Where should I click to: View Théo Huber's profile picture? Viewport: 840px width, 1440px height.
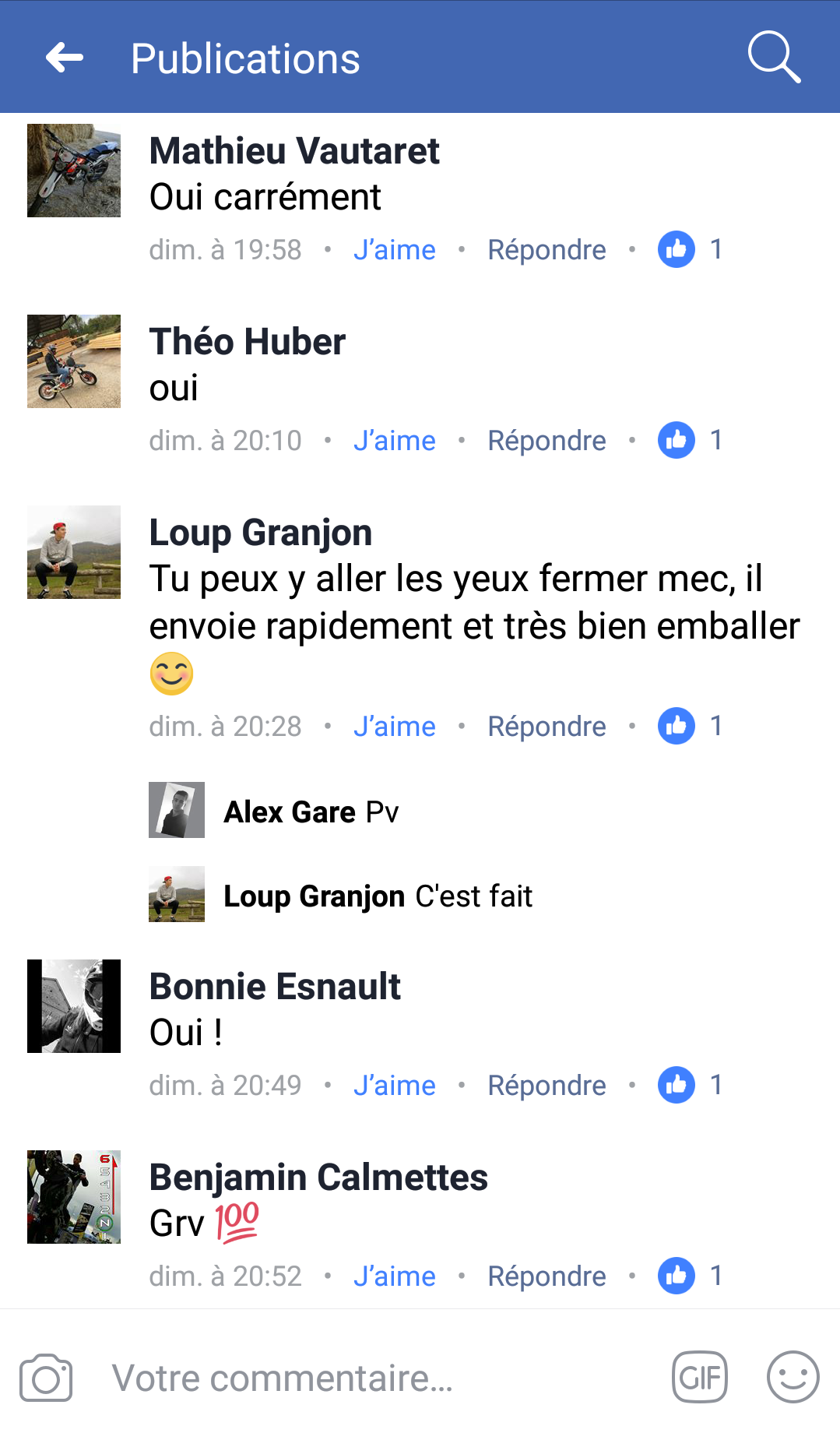(74, 361)
